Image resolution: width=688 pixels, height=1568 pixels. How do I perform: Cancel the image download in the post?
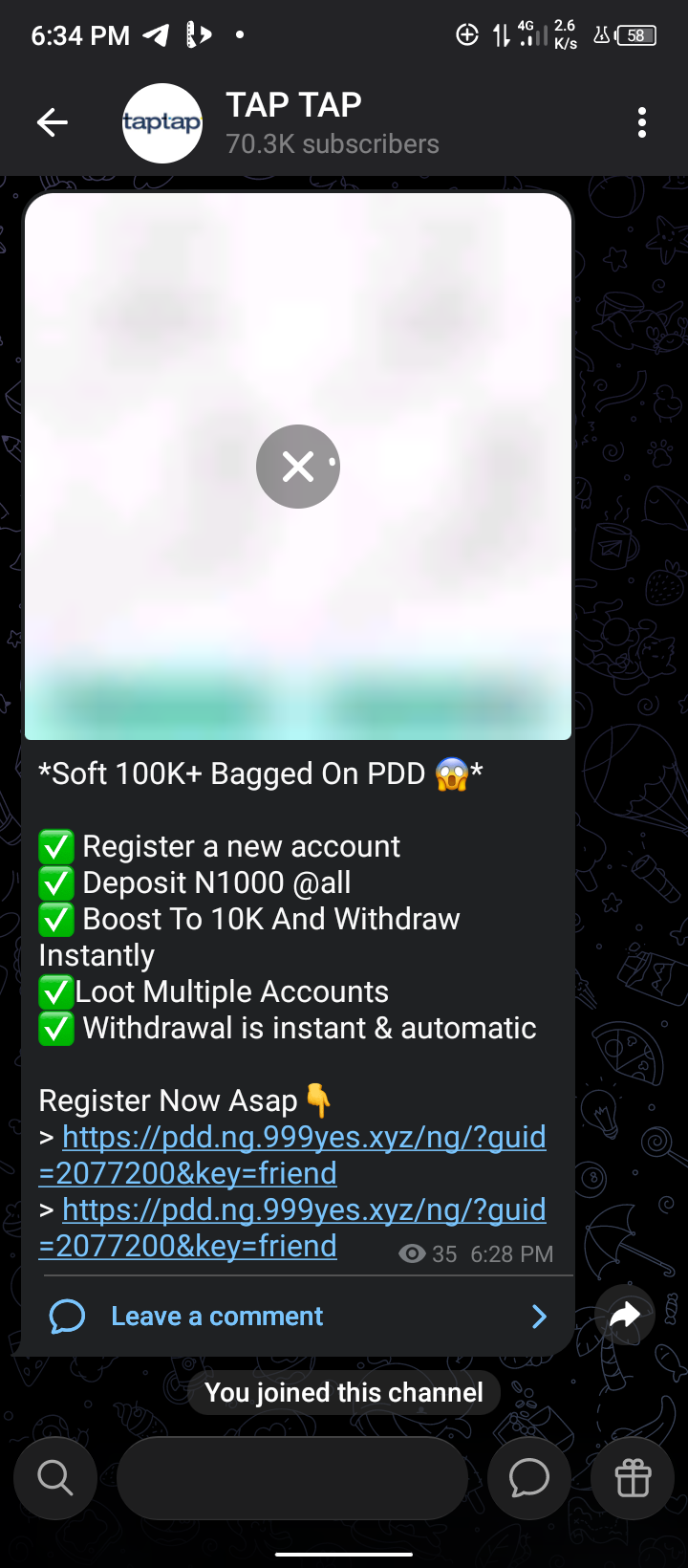[x=298, y=467]
